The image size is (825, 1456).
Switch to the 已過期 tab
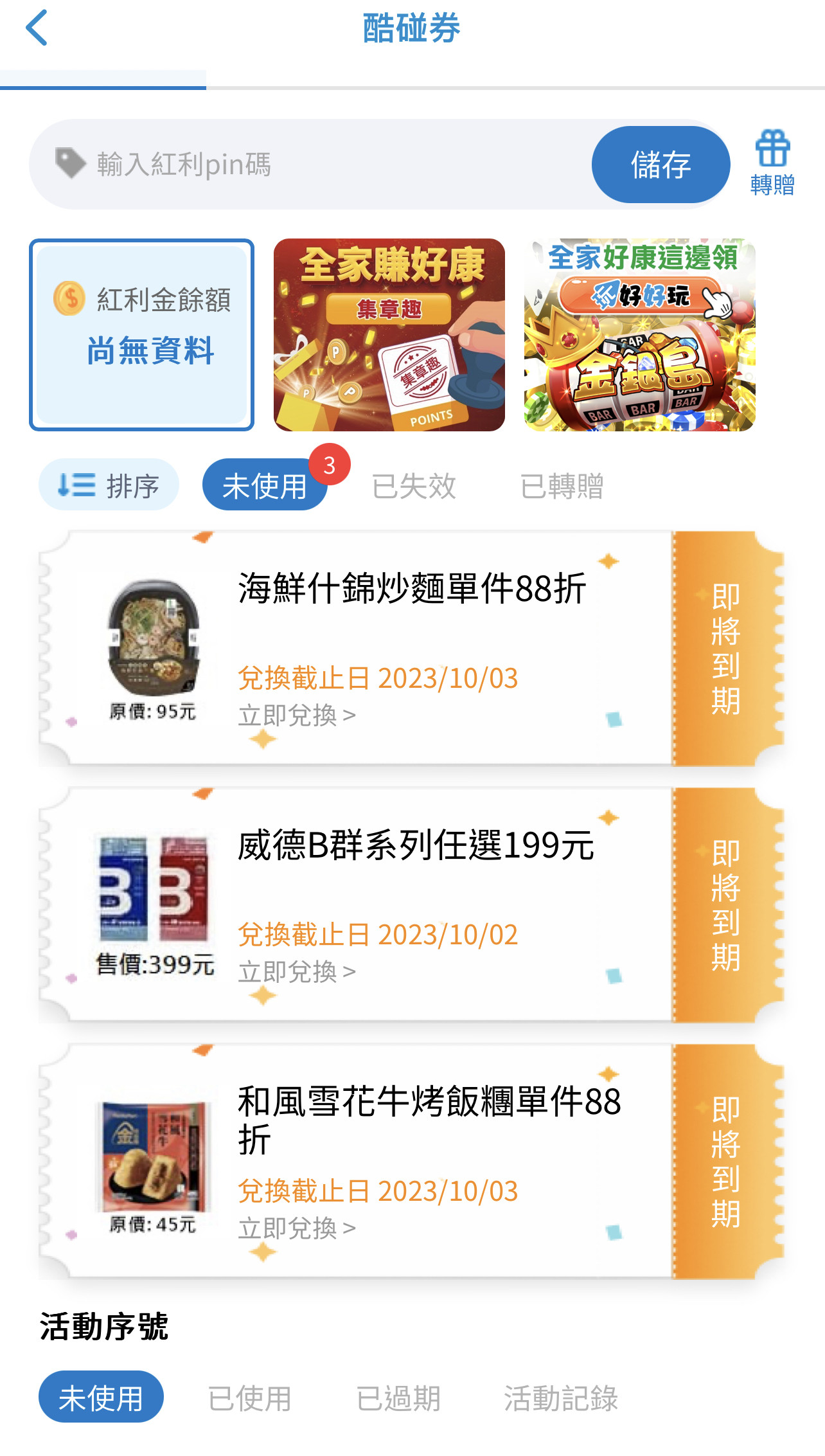[x=398, y=1398]
